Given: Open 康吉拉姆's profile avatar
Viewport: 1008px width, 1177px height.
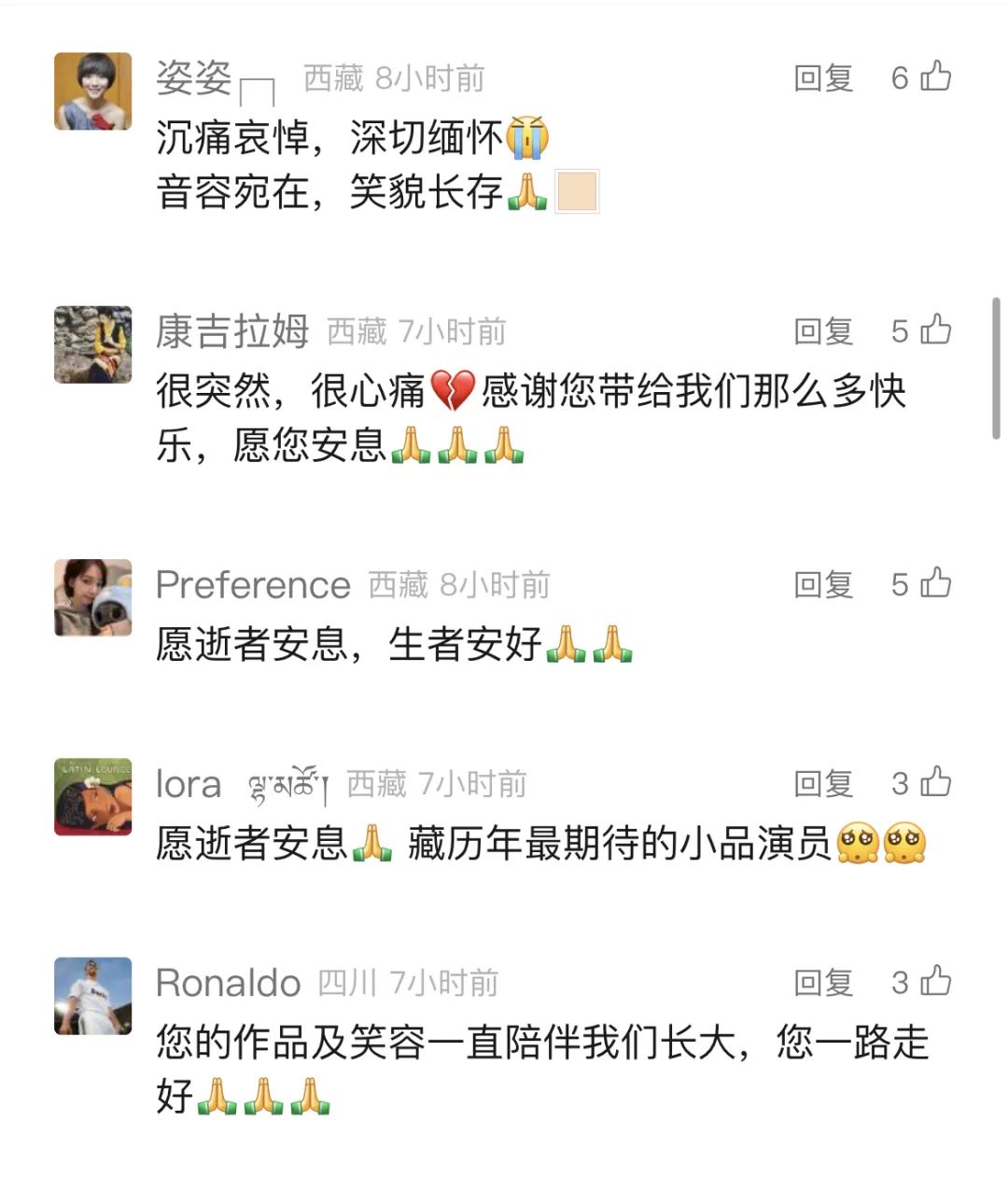Looking at the screenshot, I should click(x=93, y=344).
